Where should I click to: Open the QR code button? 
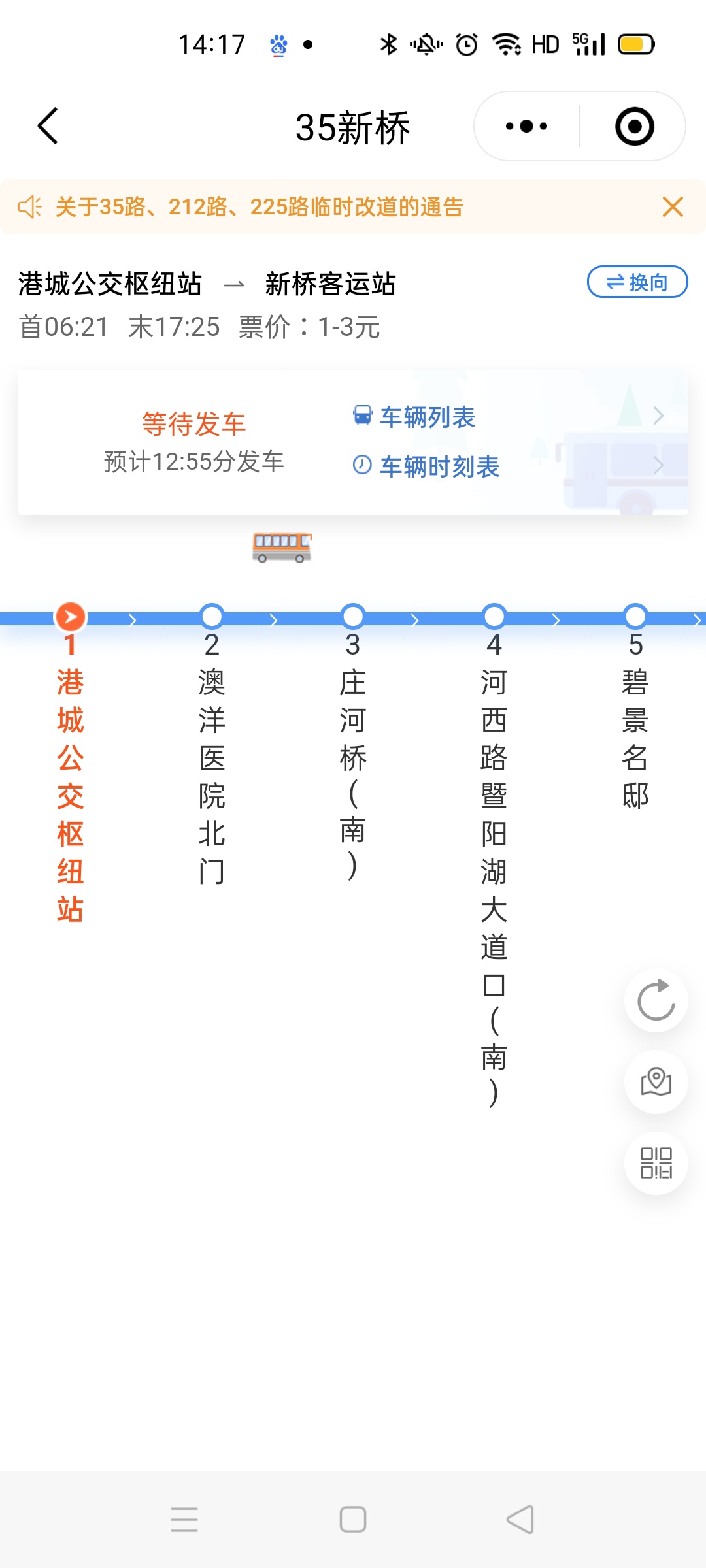pyautogui.click(x=656, y=1163)
